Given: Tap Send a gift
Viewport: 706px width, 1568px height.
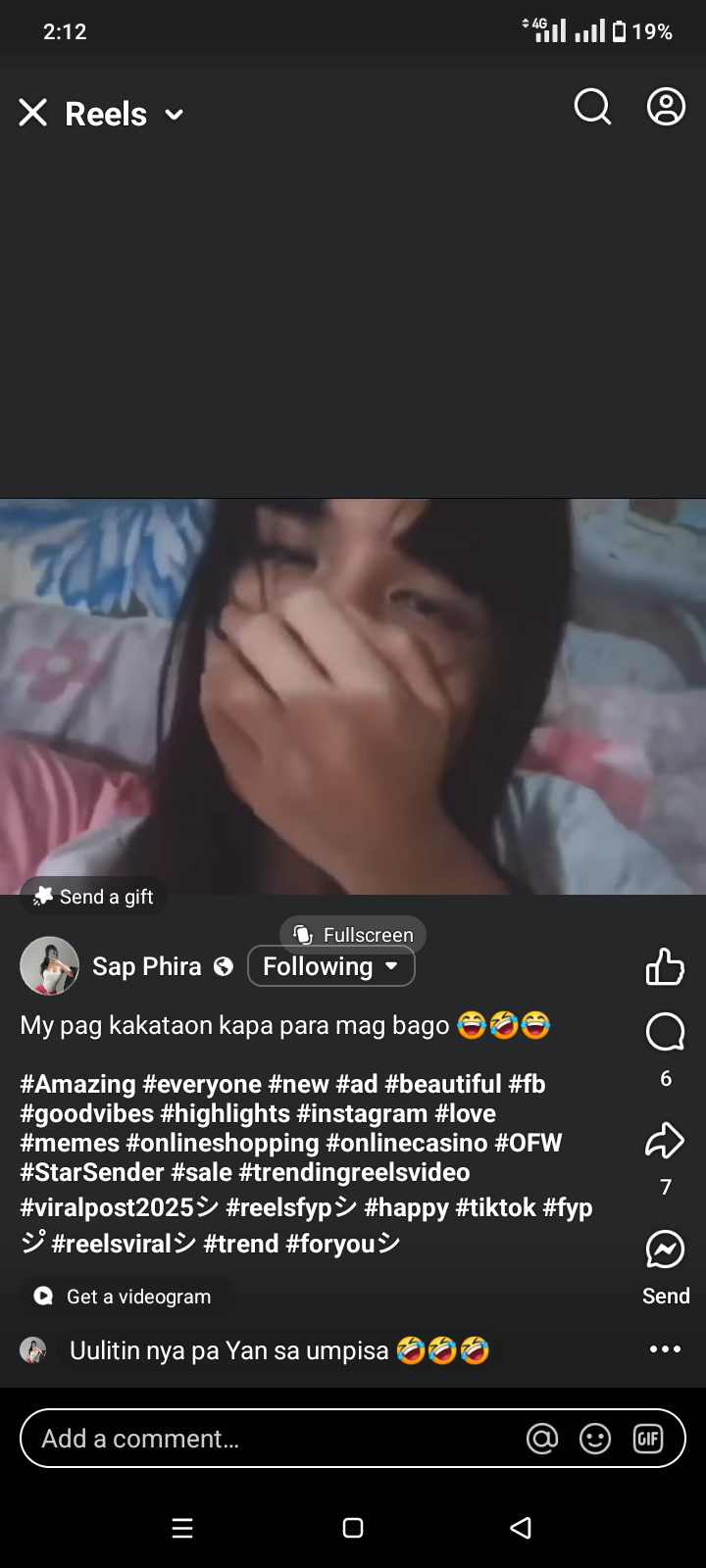Looking at the screenshot, I should [x=94, y=897].
